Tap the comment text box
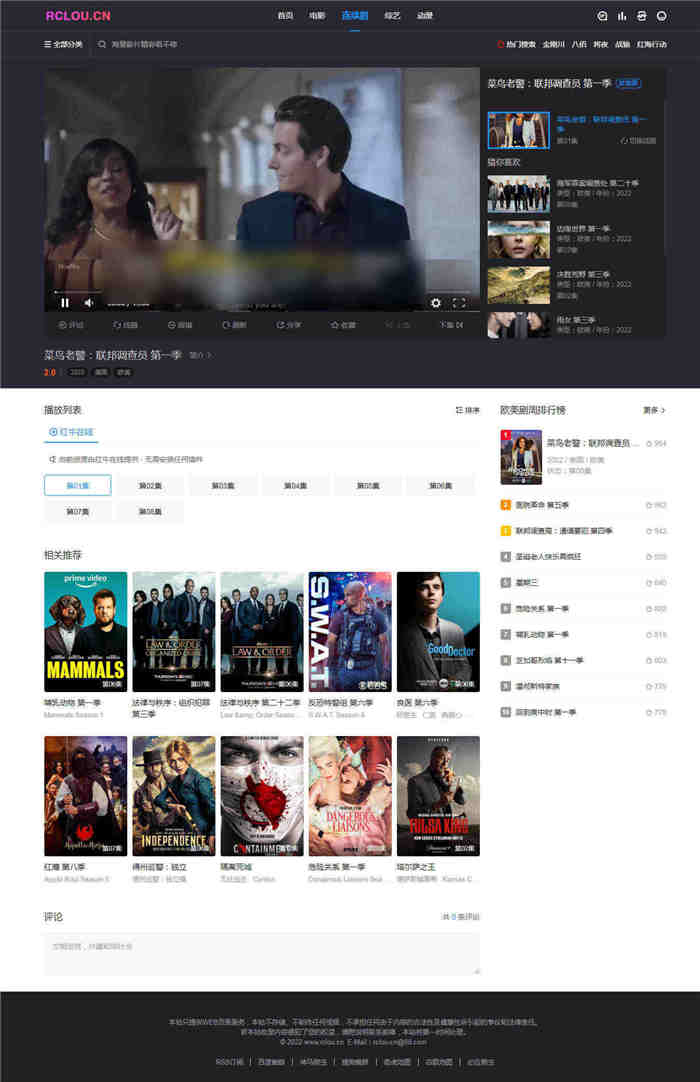 262,953
